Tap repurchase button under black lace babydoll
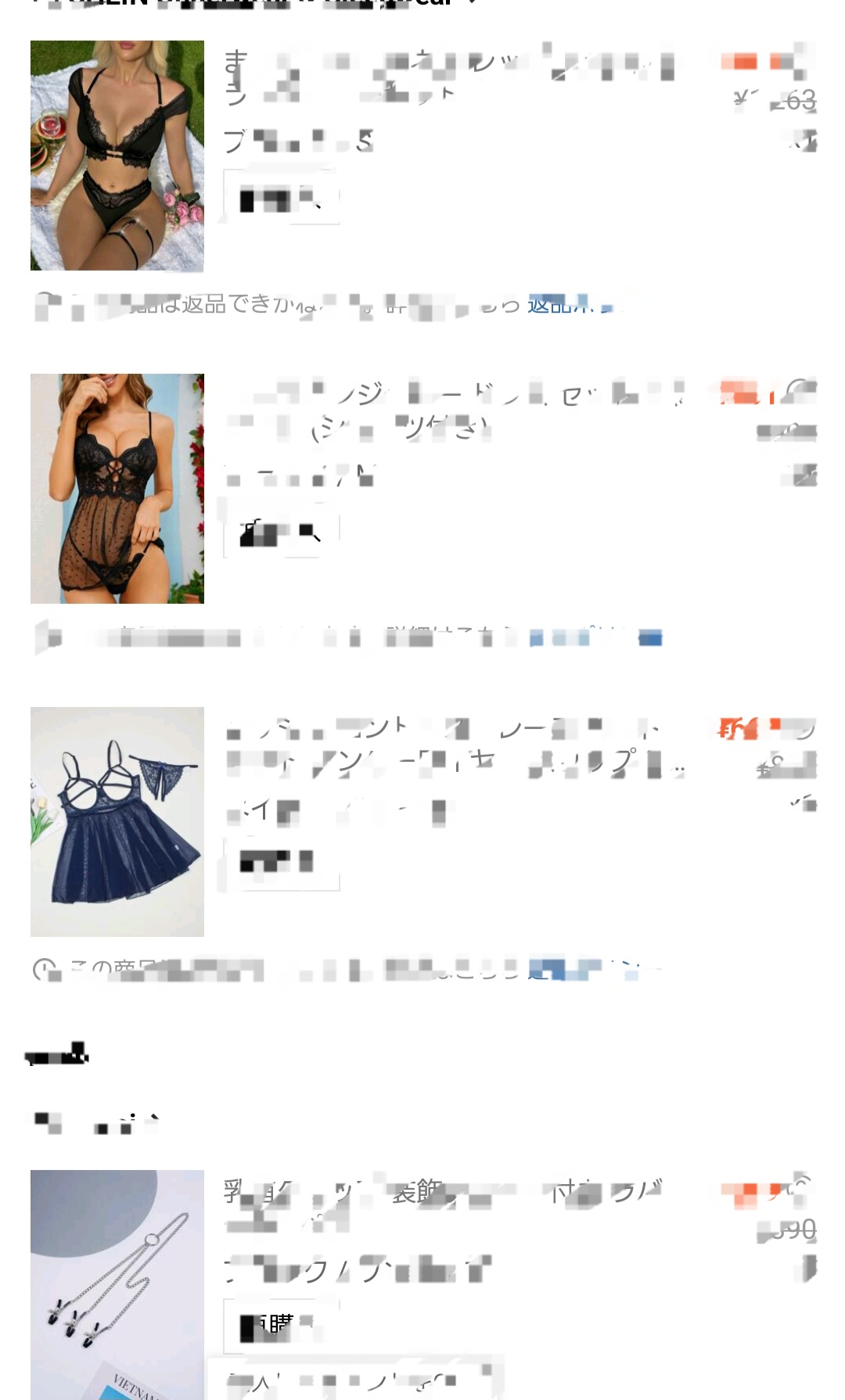This screenshot has width=845, height=1400. coord(282,533)
